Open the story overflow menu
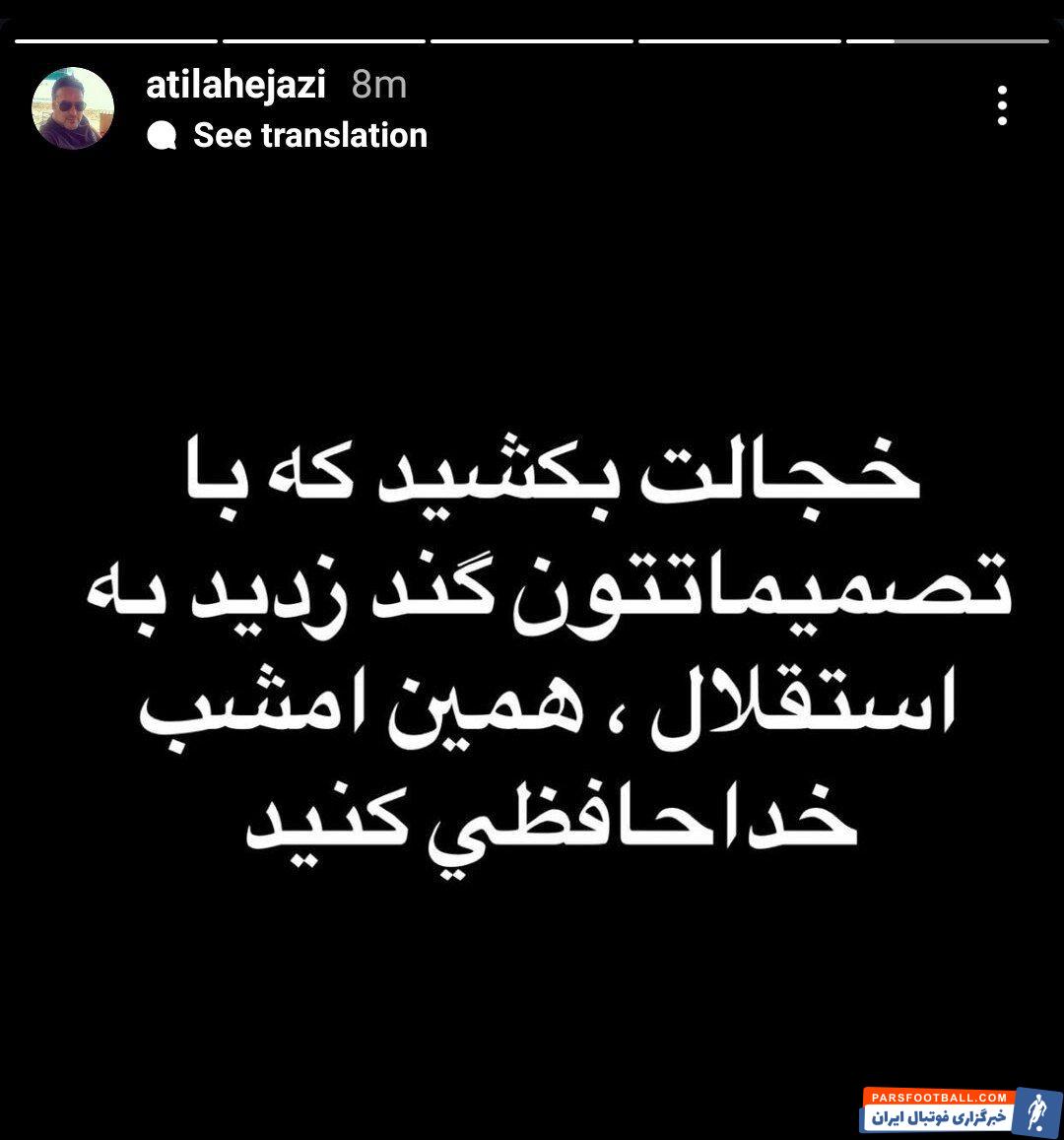The image size is (1064, 1140). click(1001, 106)
